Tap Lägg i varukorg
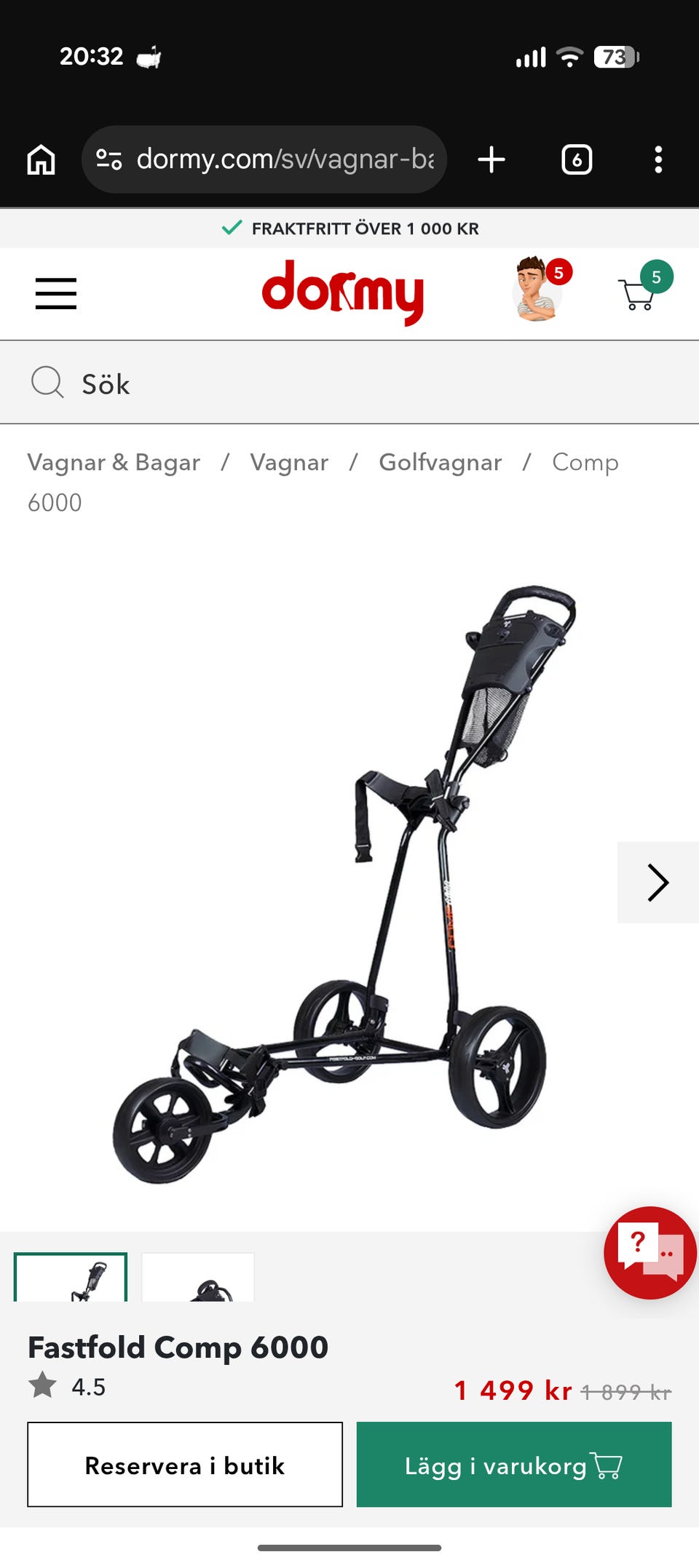Screen dimensions: 699x1568 pos(514,1465)
